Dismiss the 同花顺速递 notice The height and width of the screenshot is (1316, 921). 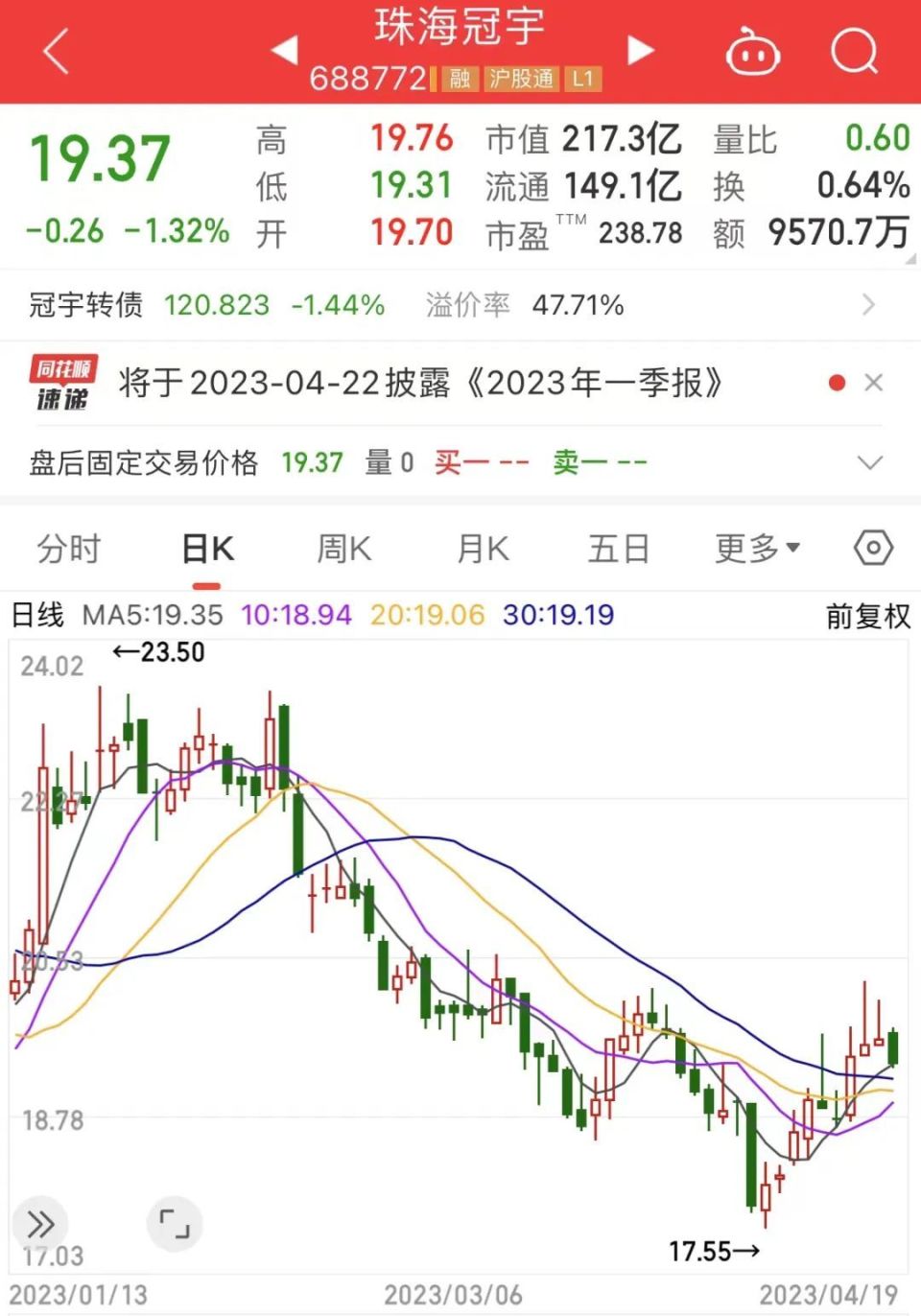(x=873, y=383)
